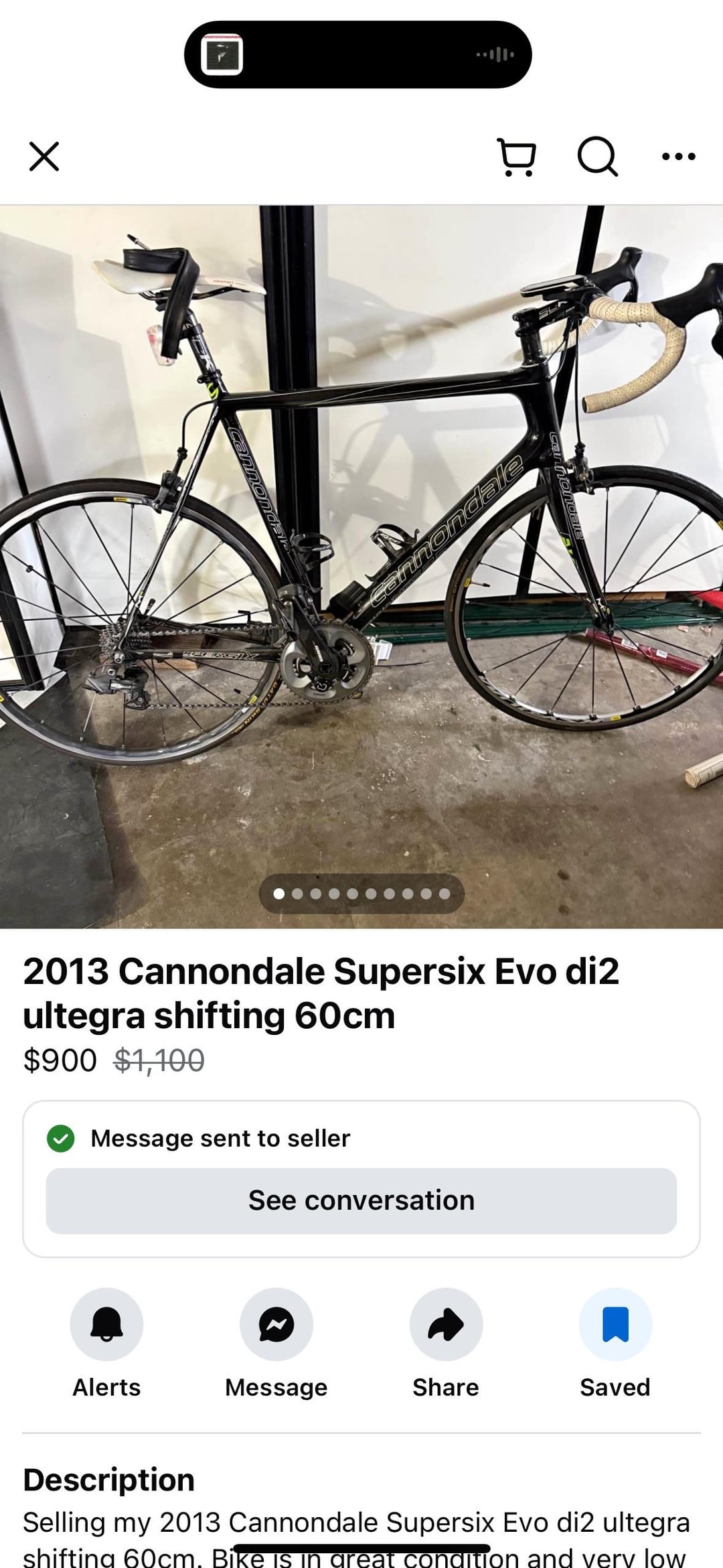
Task: Turn on Alerts for this listing
Action: [x=106, y=1324]
